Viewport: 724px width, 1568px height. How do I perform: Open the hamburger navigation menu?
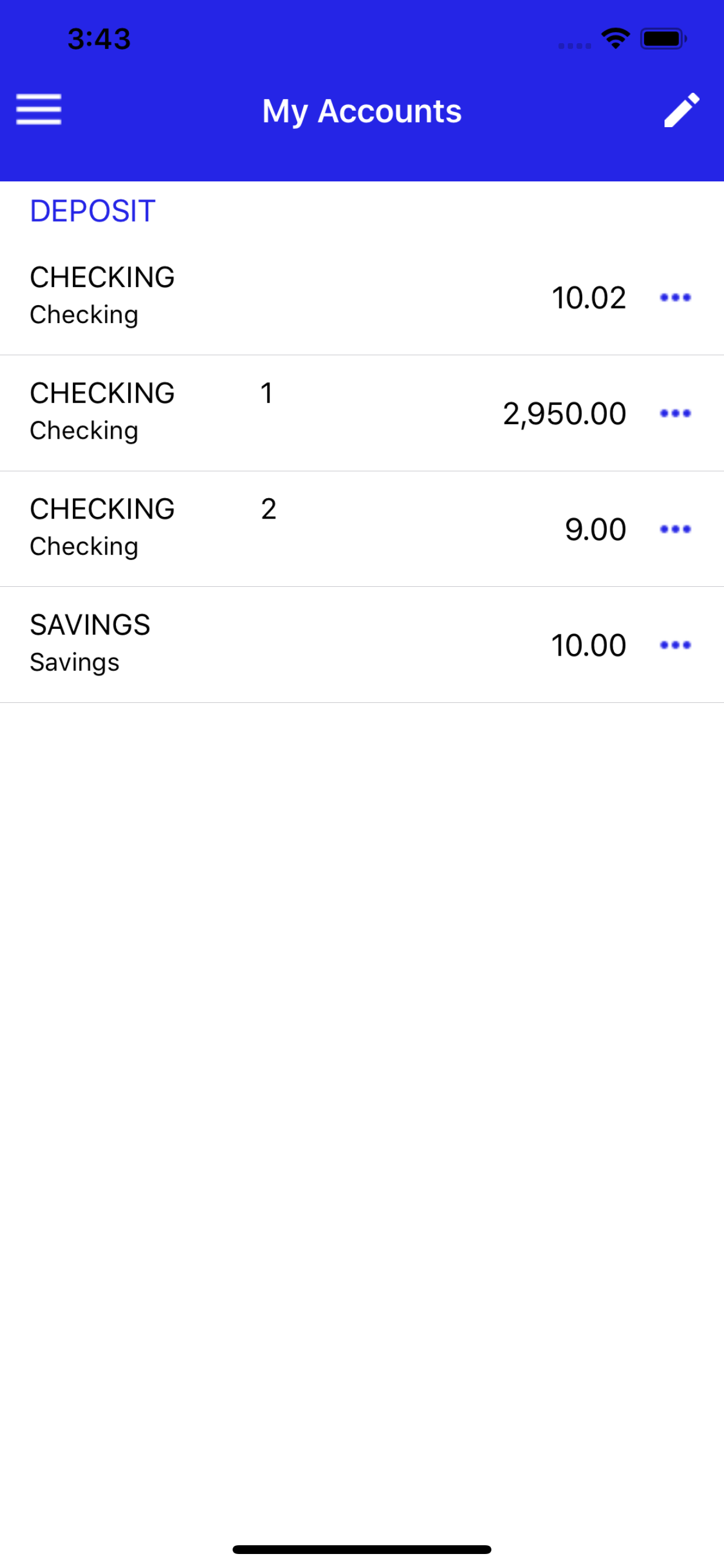[x=38, y=110]
